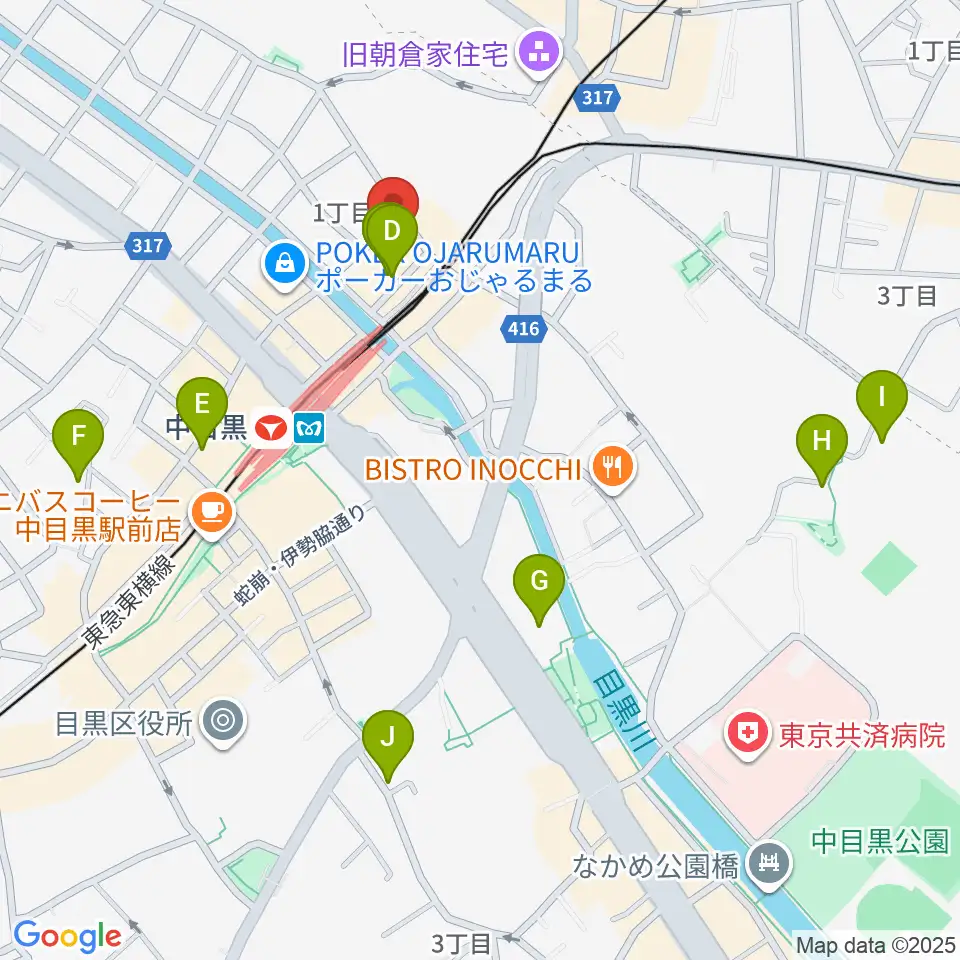Viewport: 960px width, 960px height.
Task: Tap the green marker labeled D
Action: [392, 238]
